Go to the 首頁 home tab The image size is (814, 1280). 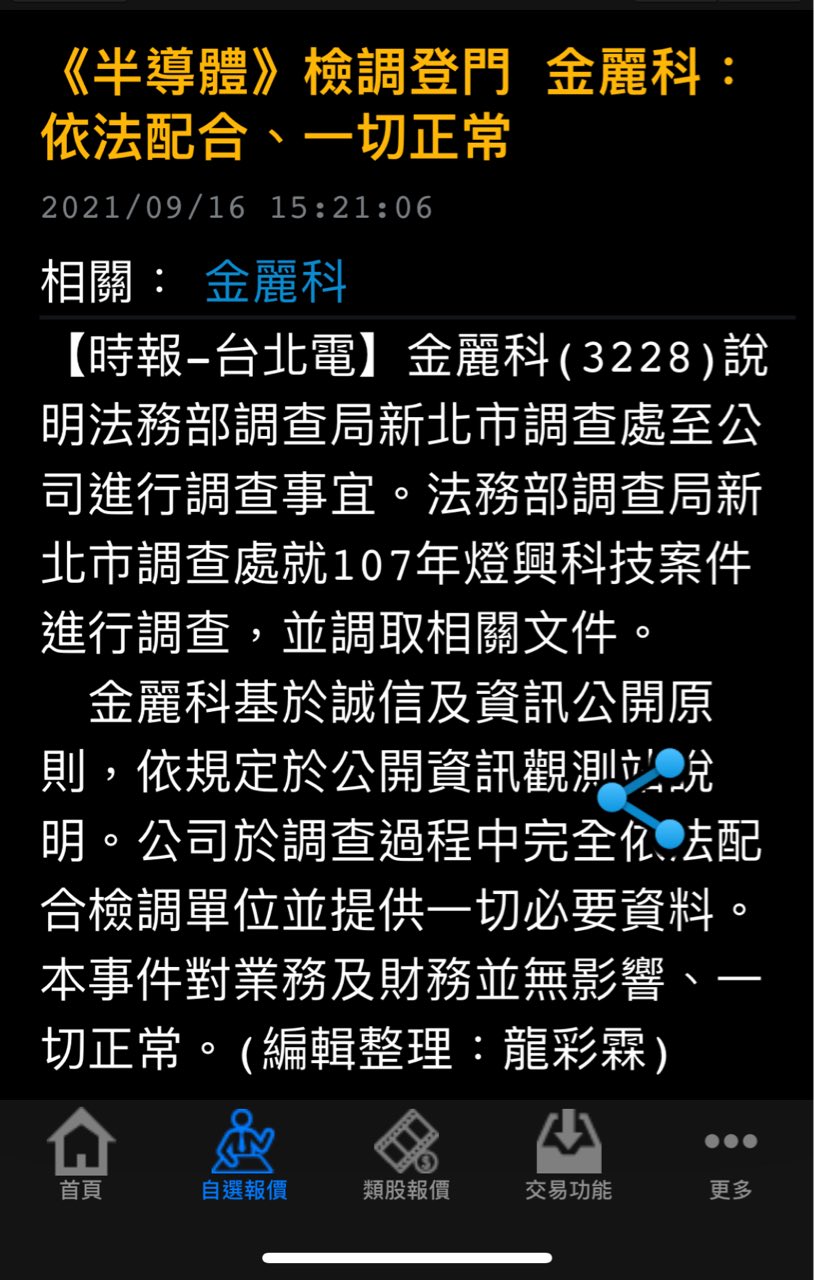81,1154
